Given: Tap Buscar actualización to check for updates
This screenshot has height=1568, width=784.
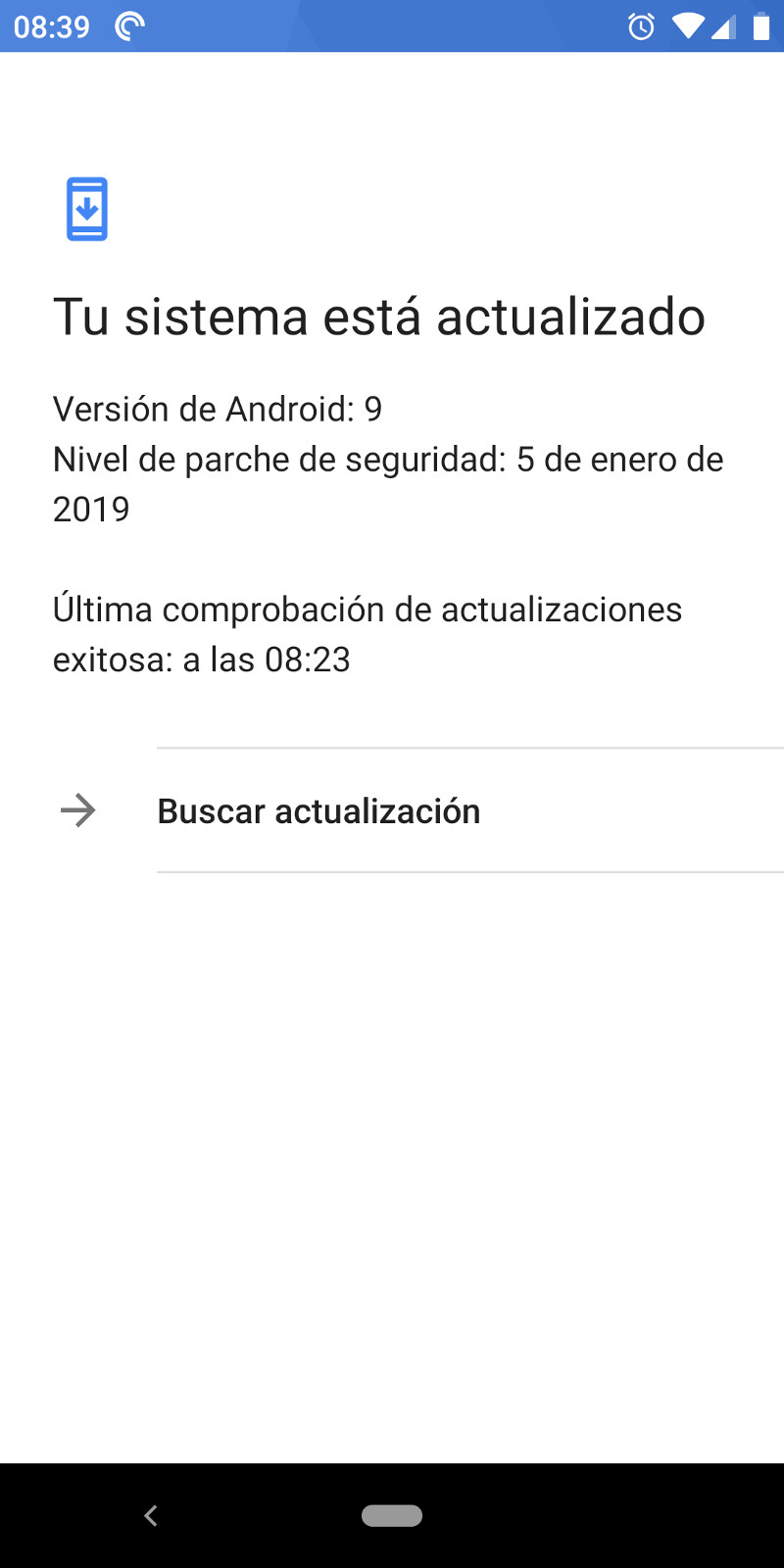Looking at the screenshot, I should (x=318, y=811).
